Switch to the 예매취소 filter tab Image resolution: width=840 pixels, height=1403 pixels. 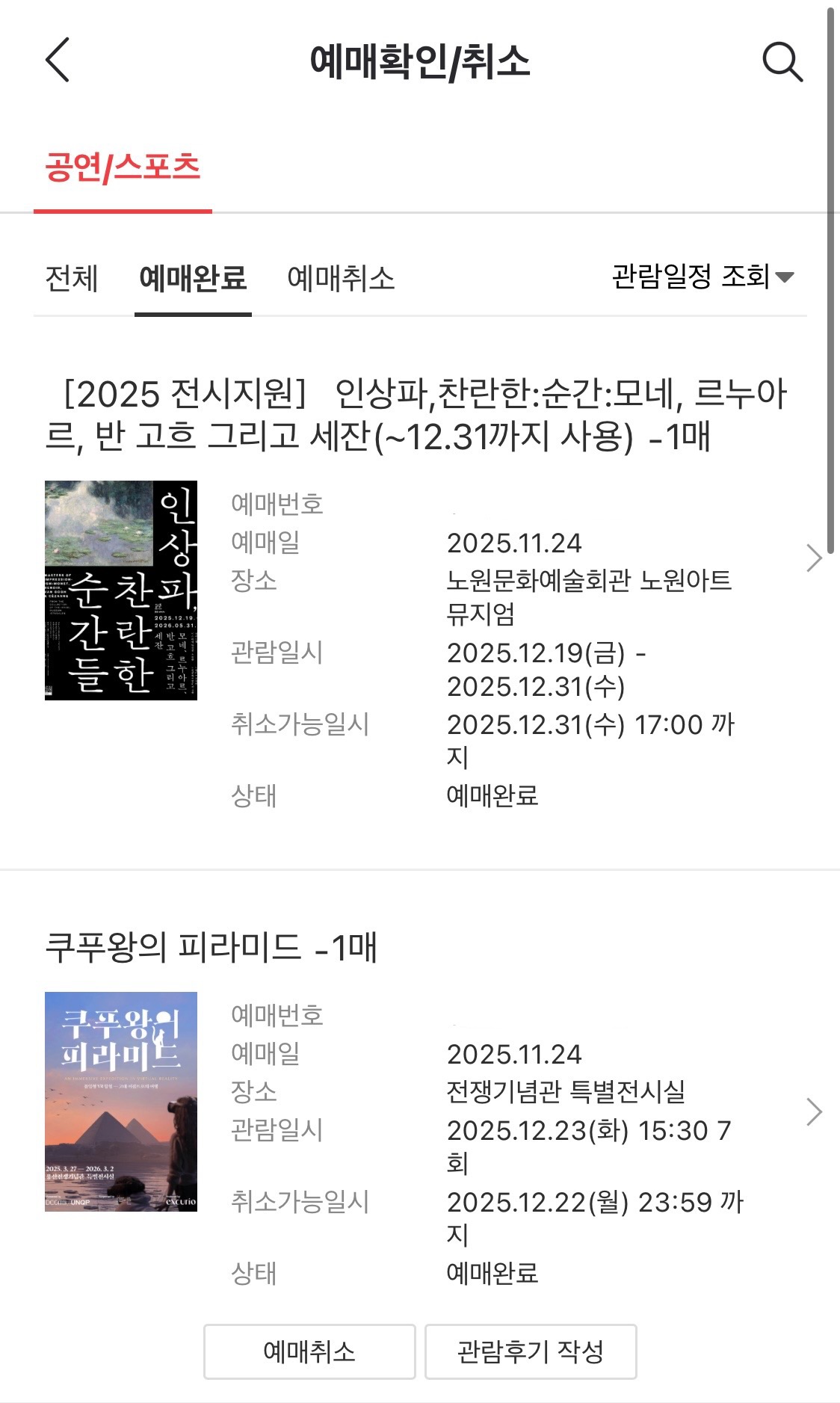pyautogui.click(x=341, y=279)
